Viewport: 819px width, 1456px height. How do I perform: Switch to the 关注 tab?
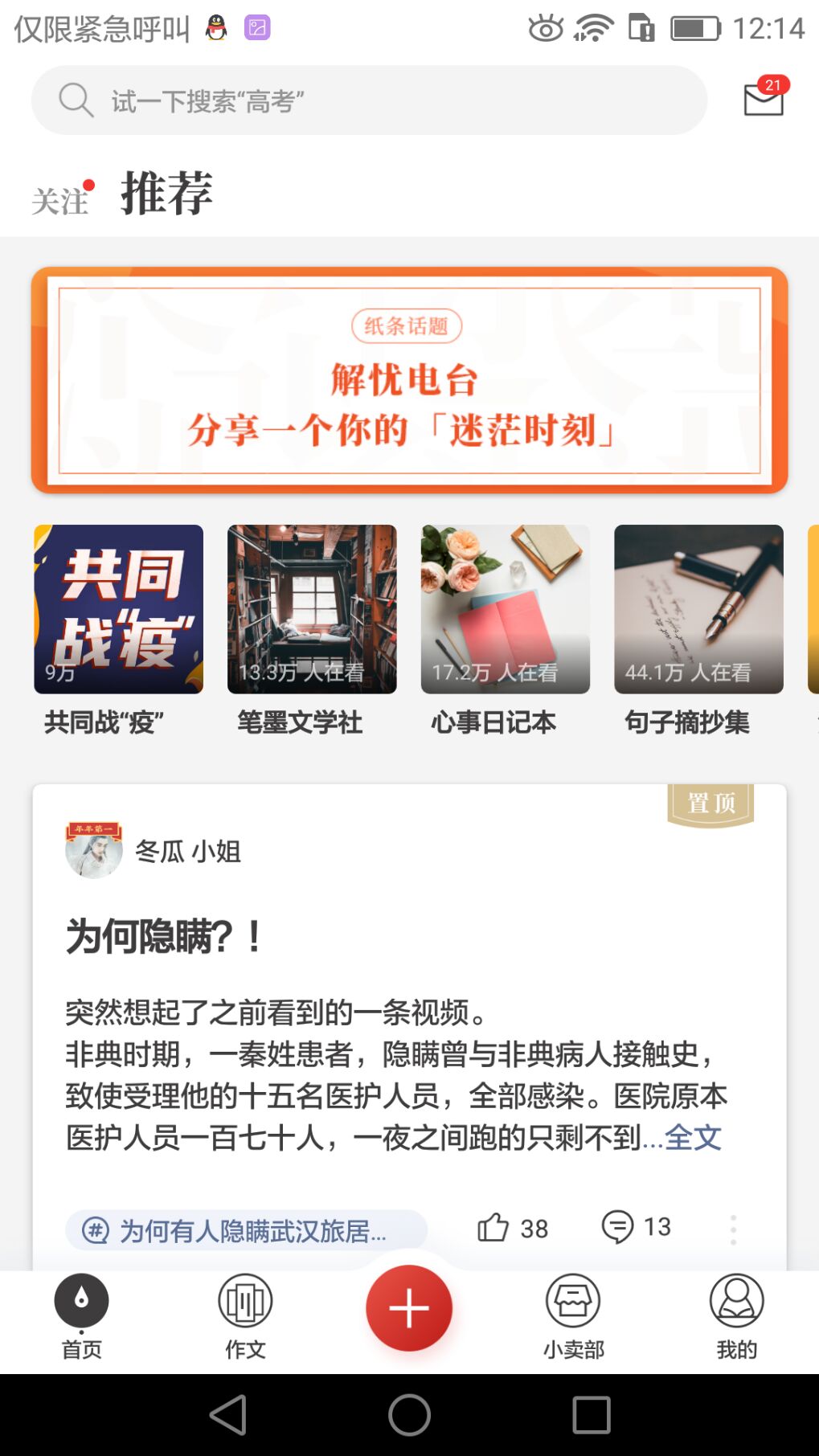click(x=60, y=200)
